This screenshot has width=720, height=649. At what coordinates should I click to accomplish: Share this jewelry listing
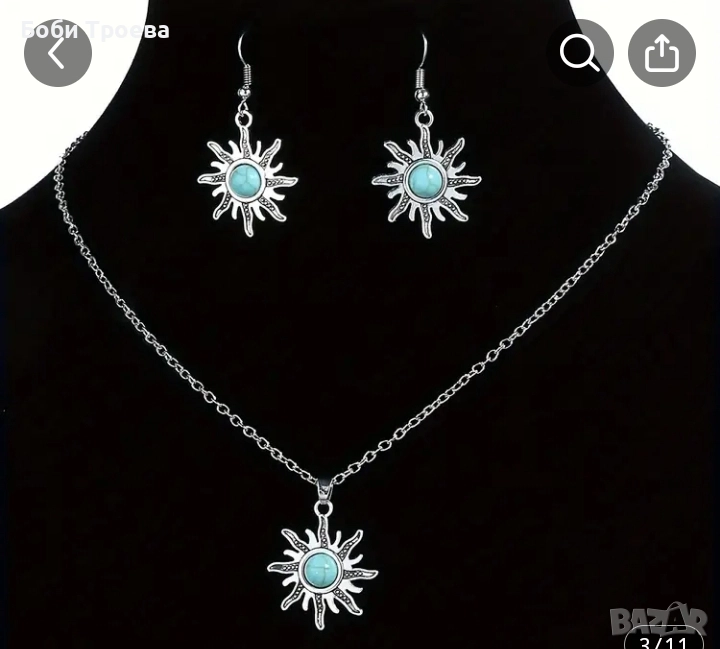(x=662, y=53)
